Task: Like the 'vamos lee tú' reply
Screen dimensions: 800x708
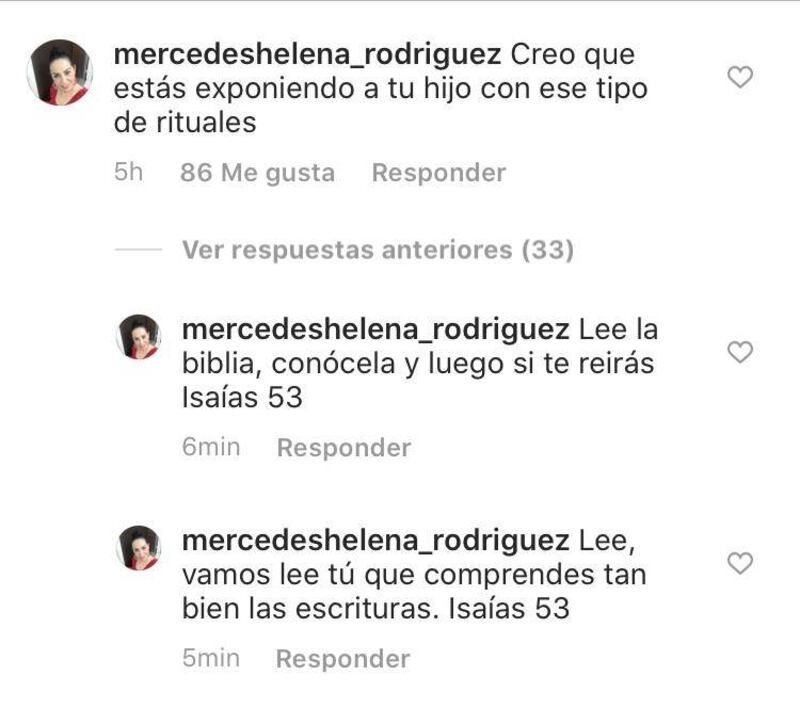Action: (739, 564)
